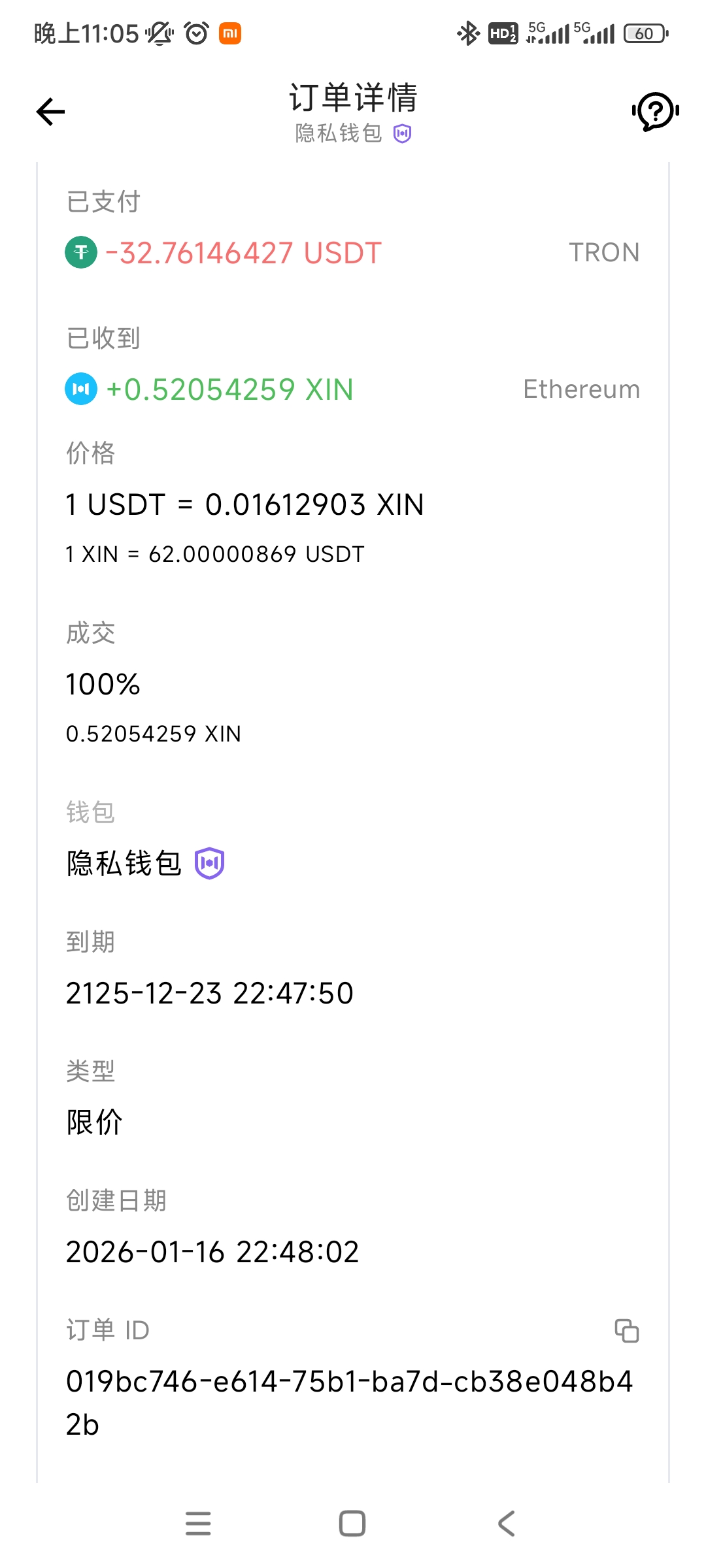This screenshot has height=1568, width=706.
Task: Tap the shield icon under the 钱包 section
Action: click(x=210, y=862)
